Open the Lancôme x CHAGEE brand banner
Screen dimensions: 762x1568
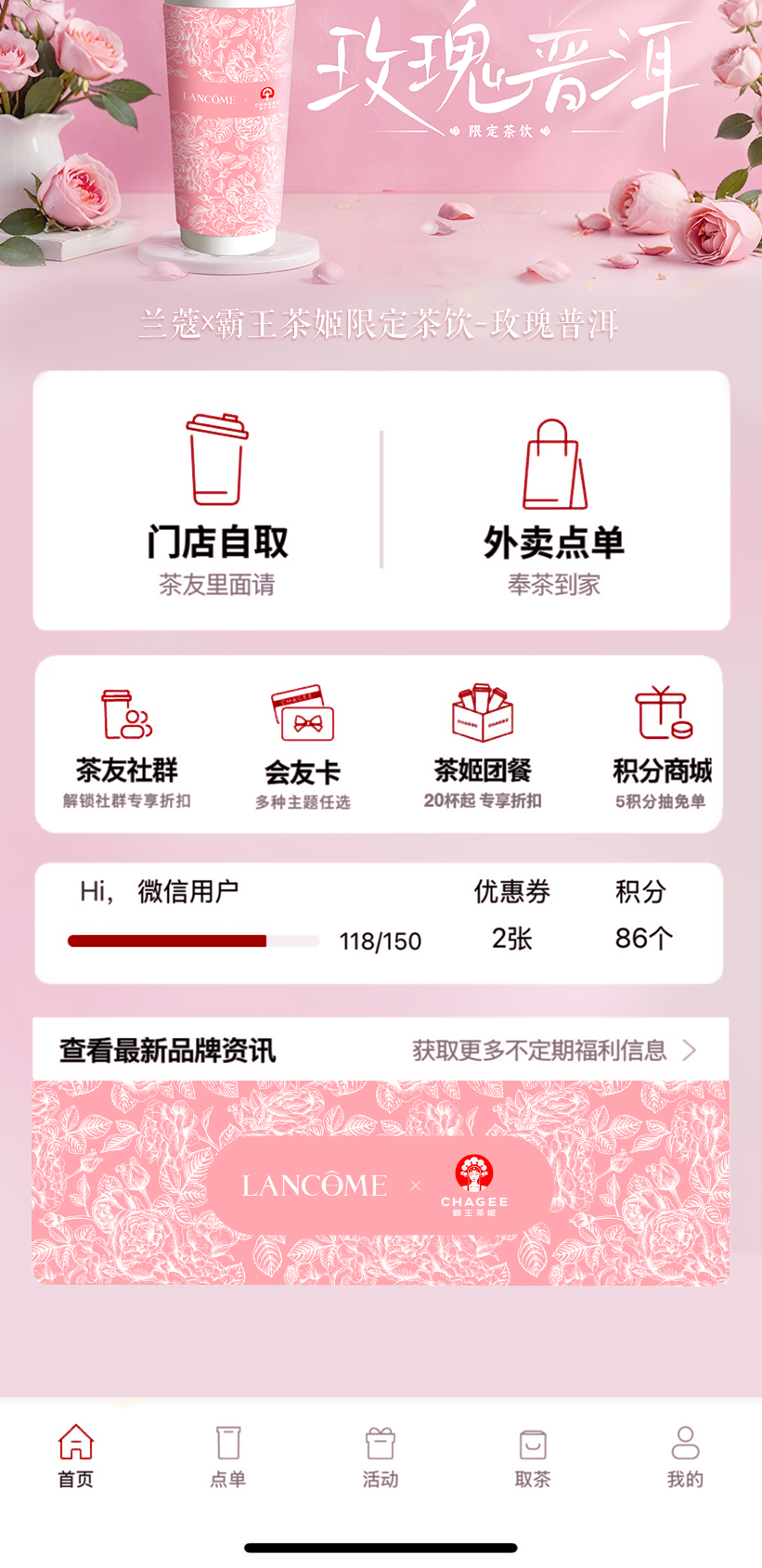[x=381, y=1183]
